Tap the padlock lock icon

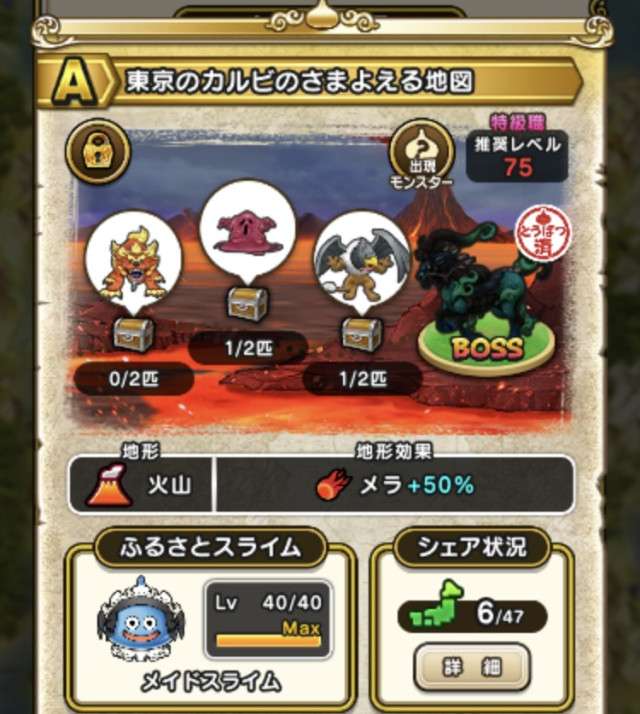(97, 151)
